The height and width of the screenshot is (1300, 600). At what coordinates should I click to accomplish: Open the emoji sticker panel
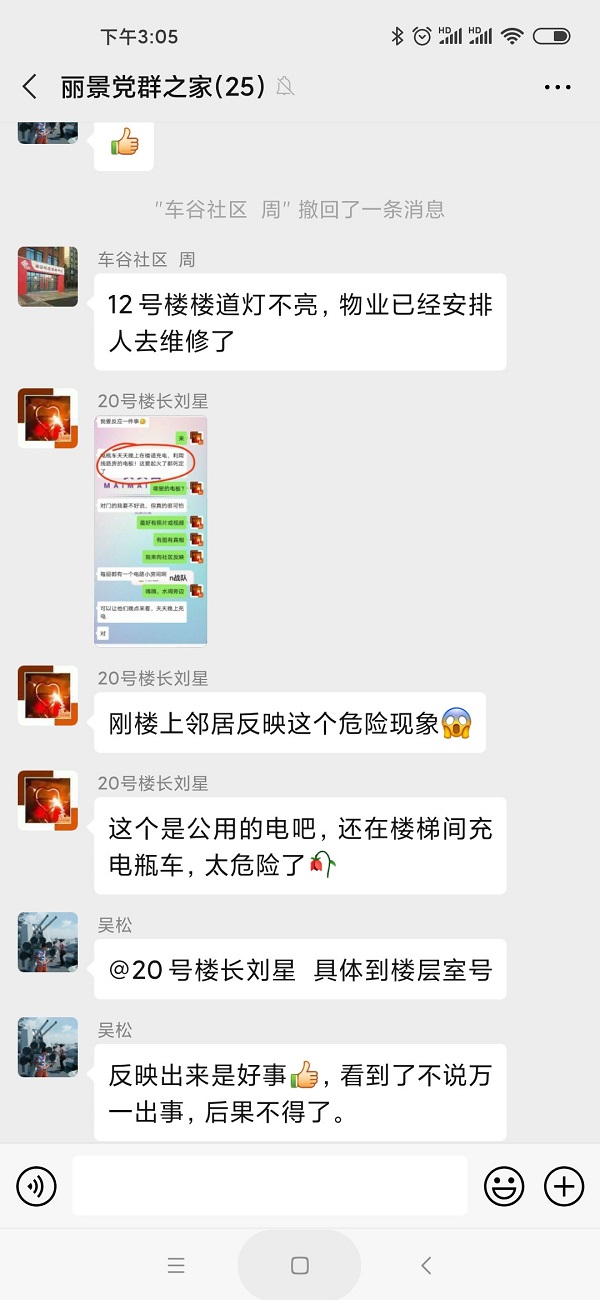tap(504, 1187)
